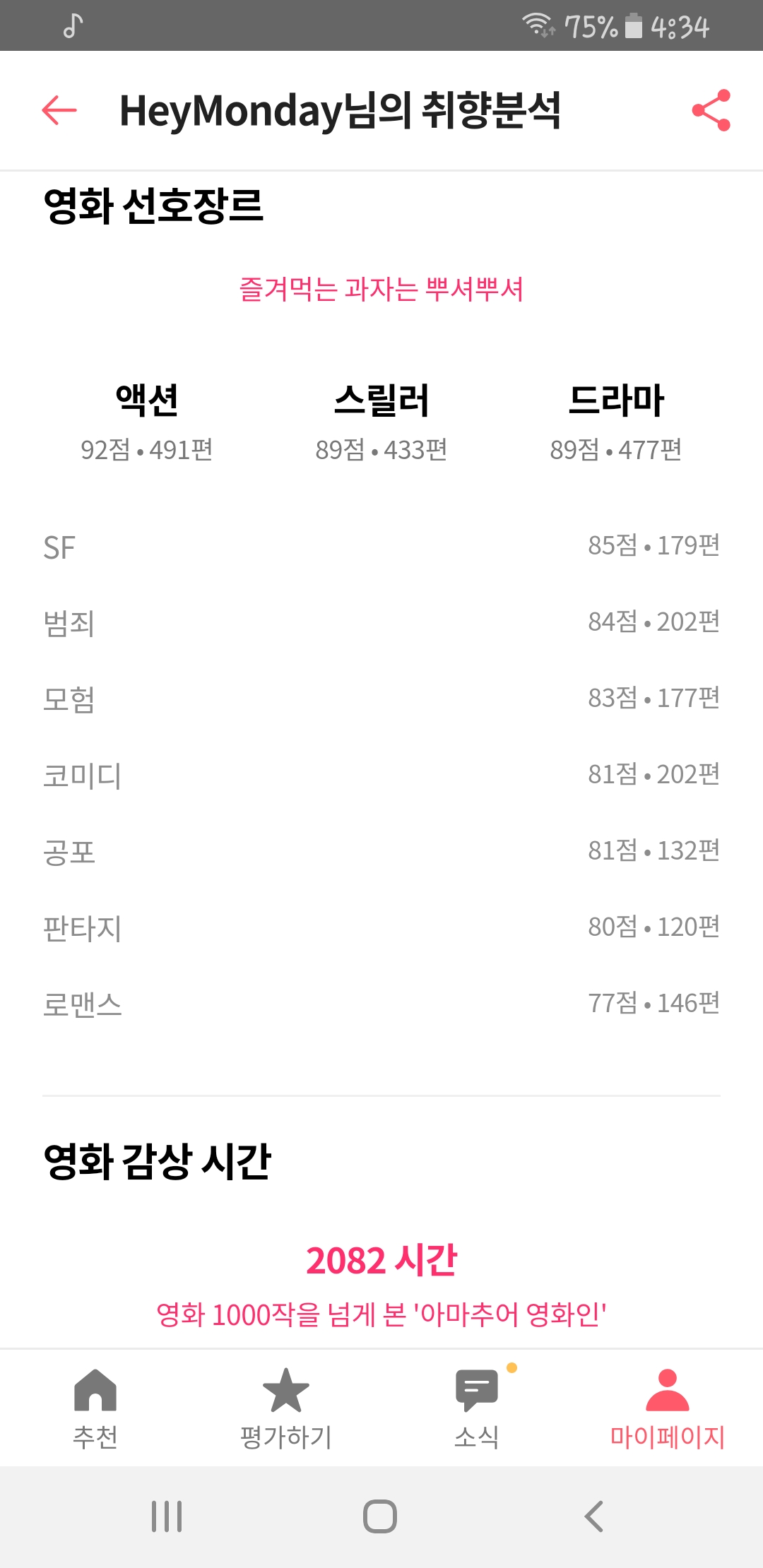This screenshot has width=763, height=1568.
Task: Tap the system back button
Action: pyautogui.click(x=594, y=1516)
